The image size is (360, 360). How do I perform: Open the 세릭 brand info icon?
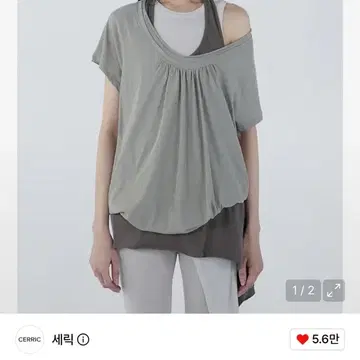[x=83, y=340]
